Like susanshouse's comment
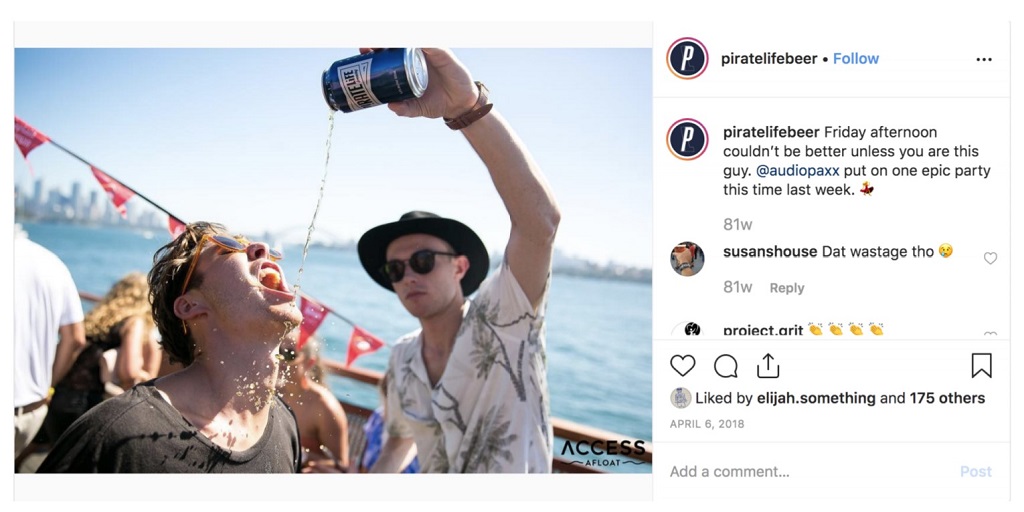This screenshot has height=512, width=1024. pos(990,258)
